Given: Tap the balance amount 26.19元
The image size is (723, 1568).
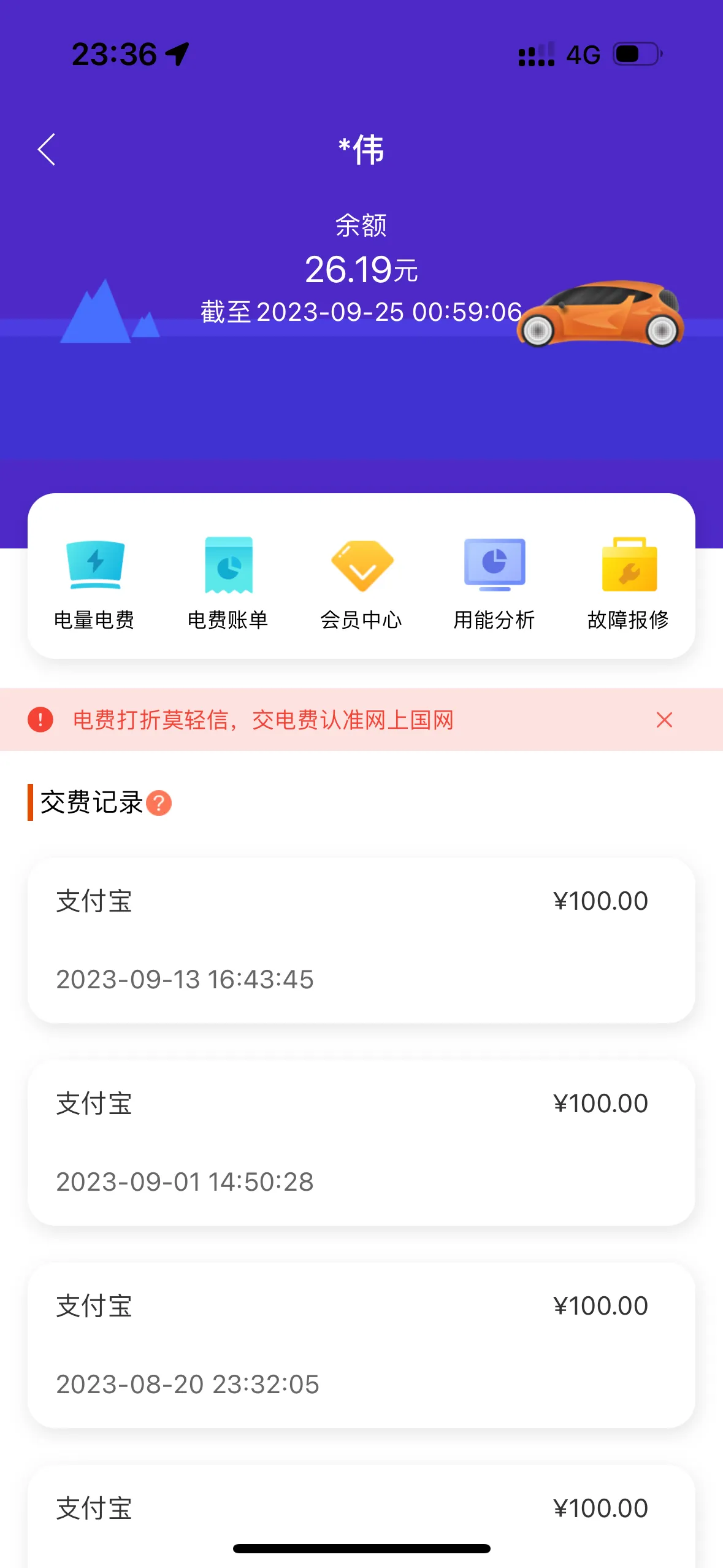Looking at the screenshot, I should pyautogui.click(x=362, y=270).
